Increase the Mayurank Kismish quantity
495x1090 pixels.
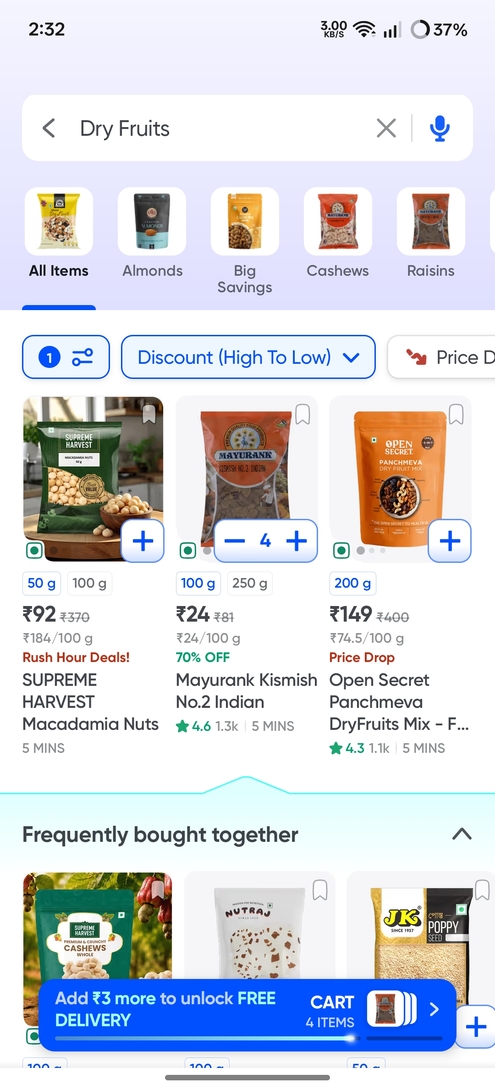(297, 541)
